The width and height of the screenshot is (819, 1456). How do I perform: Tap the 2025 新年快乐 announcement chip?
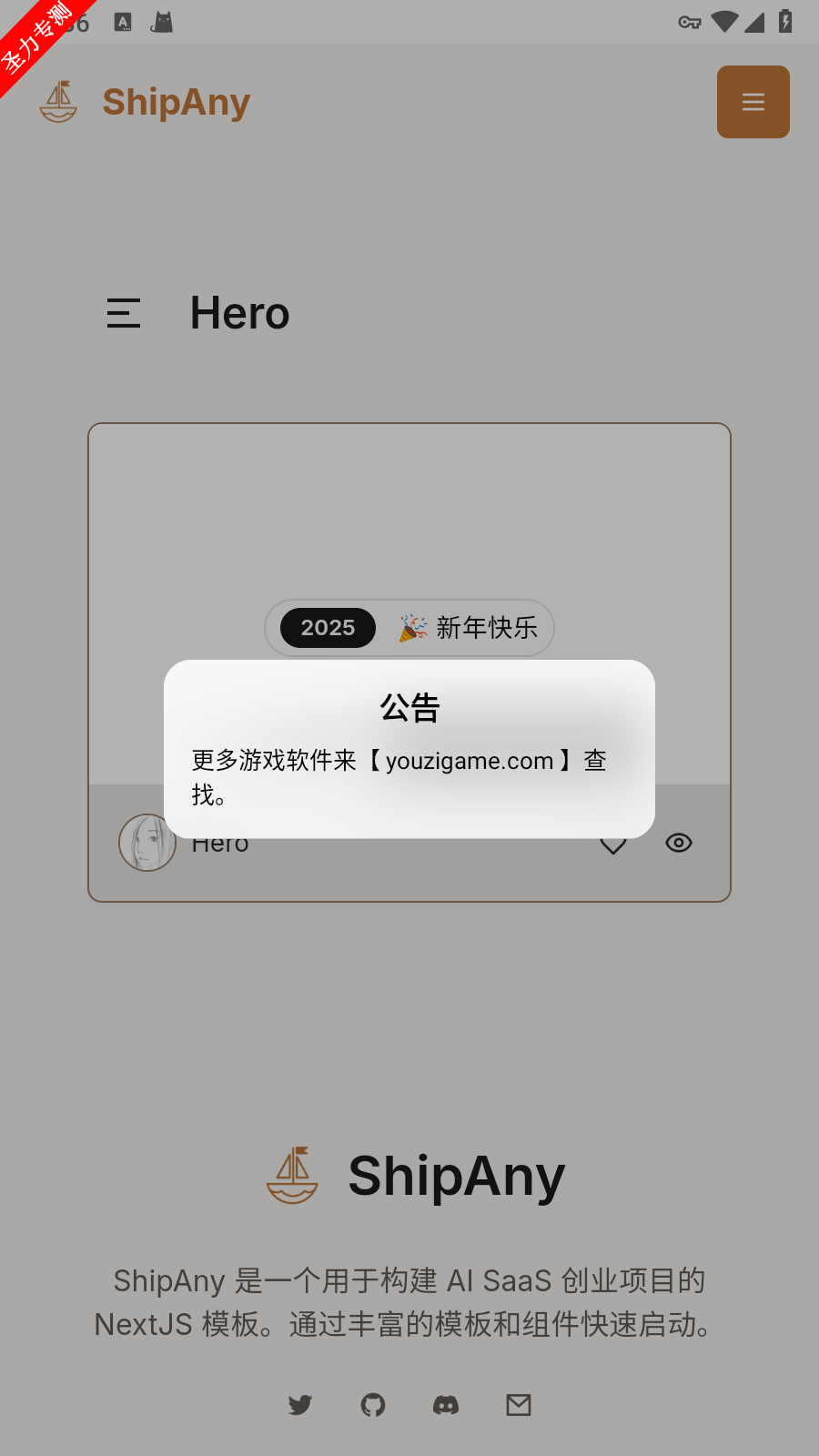[409, 628]
